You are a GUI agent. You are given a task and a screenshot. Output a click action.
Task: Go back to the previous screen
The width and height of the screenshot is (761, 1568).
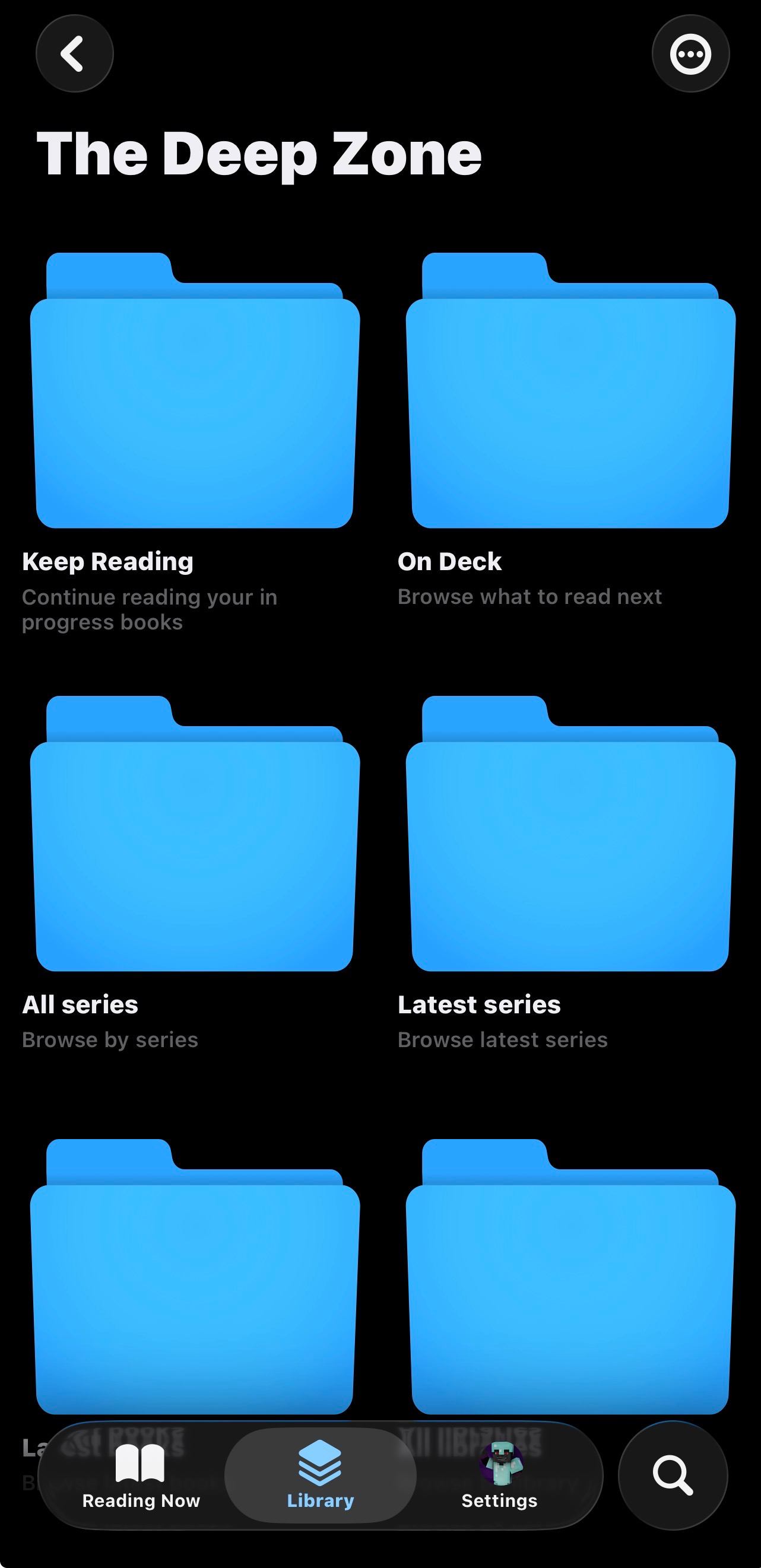click(x=74, y=53)
